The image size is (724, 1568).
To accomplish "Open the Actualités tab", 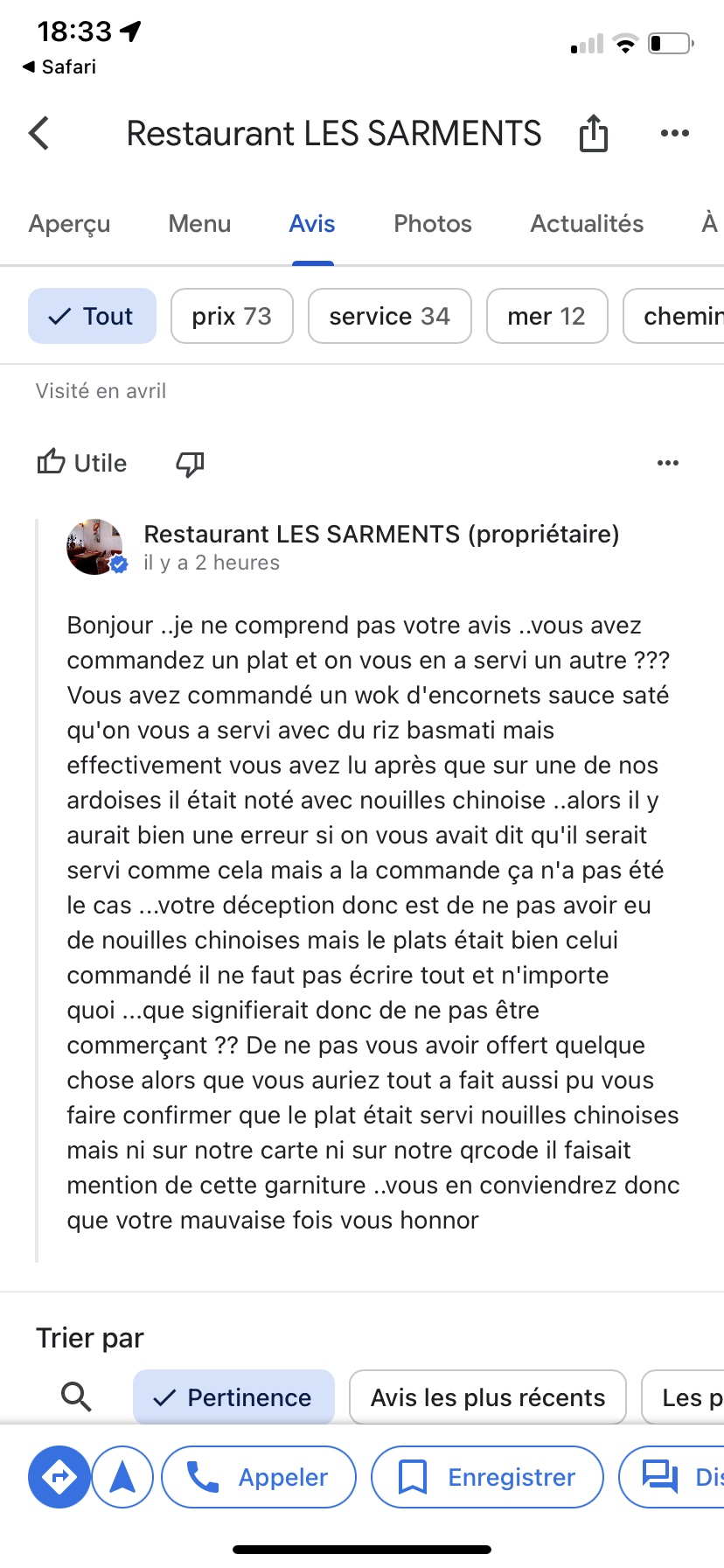I will click(587, 224).
